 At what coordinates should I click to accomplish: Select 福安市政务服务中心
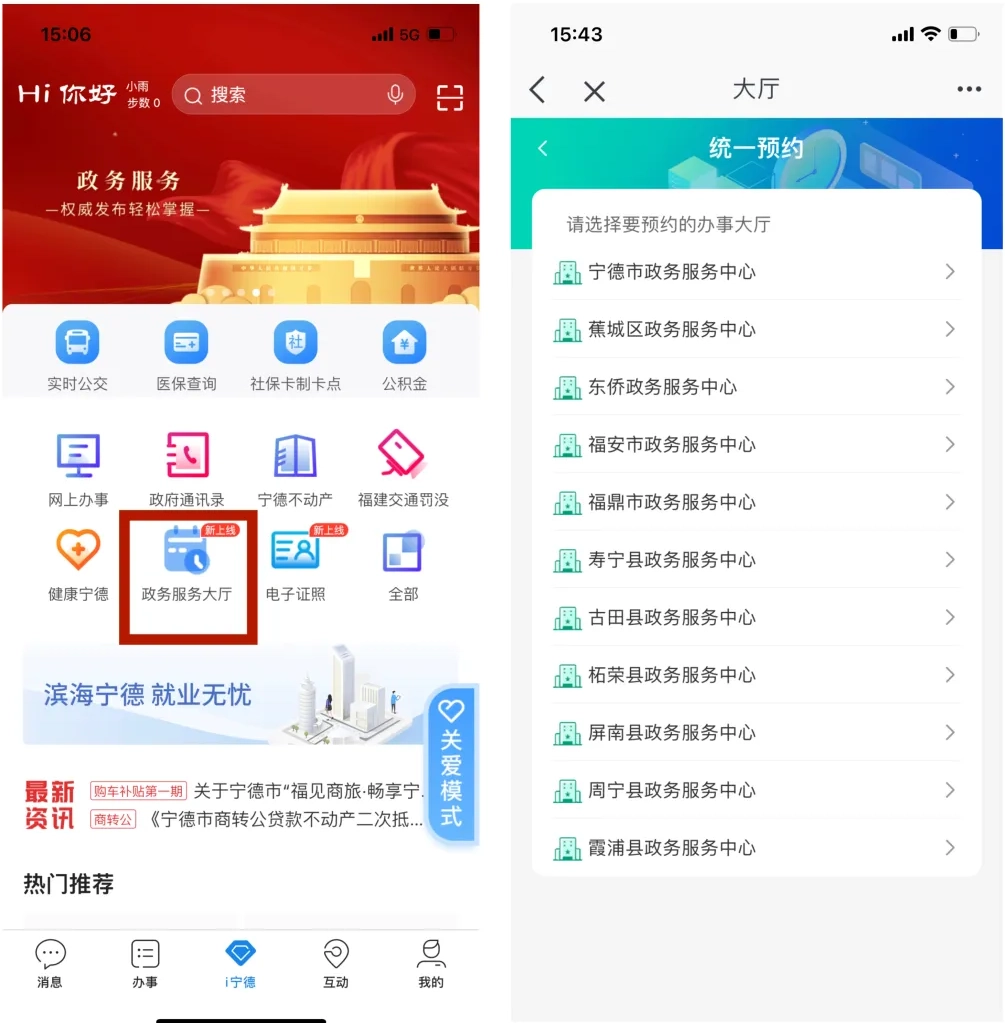tap(755, 445)
